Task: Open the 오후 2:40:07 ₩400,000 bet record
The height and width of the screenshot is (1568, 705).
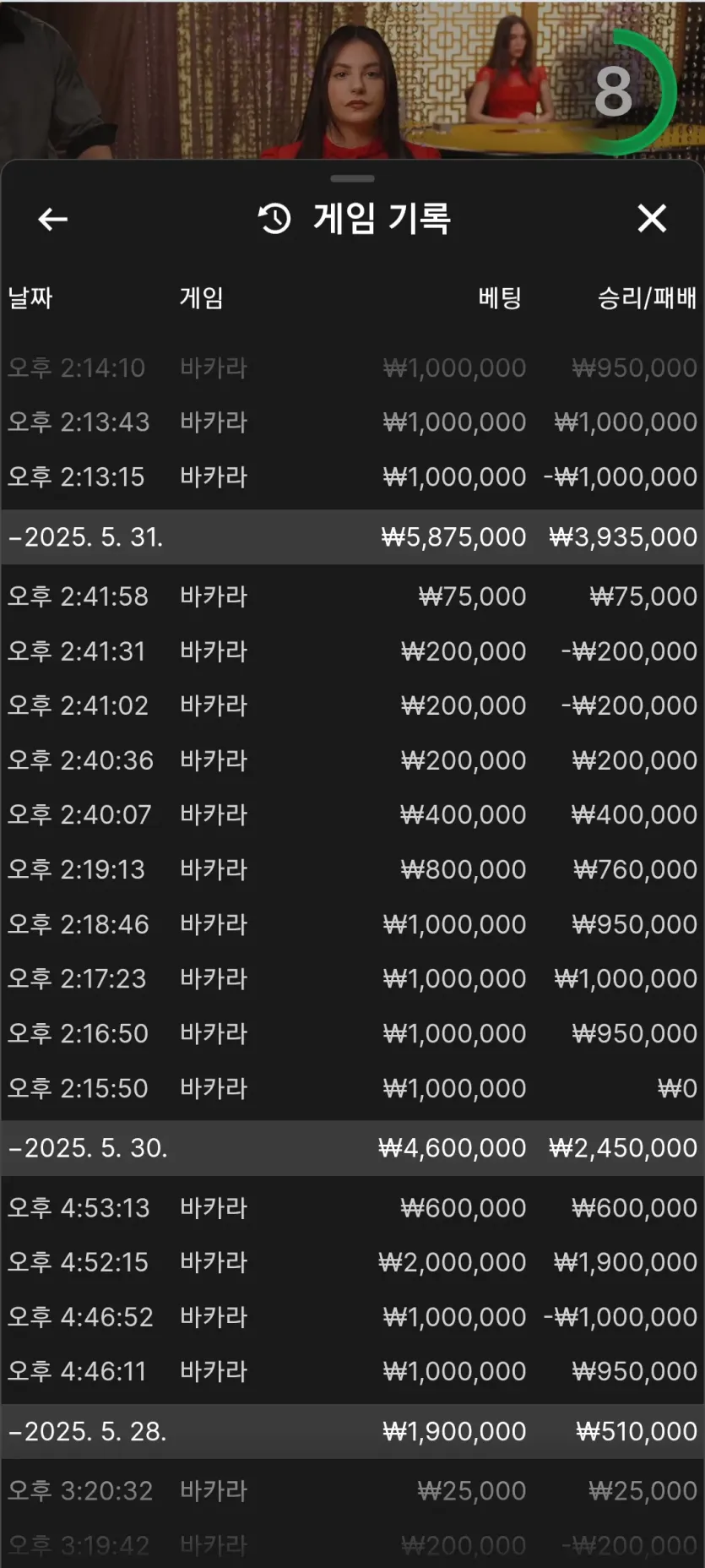Action: click(x=352, y=814)
